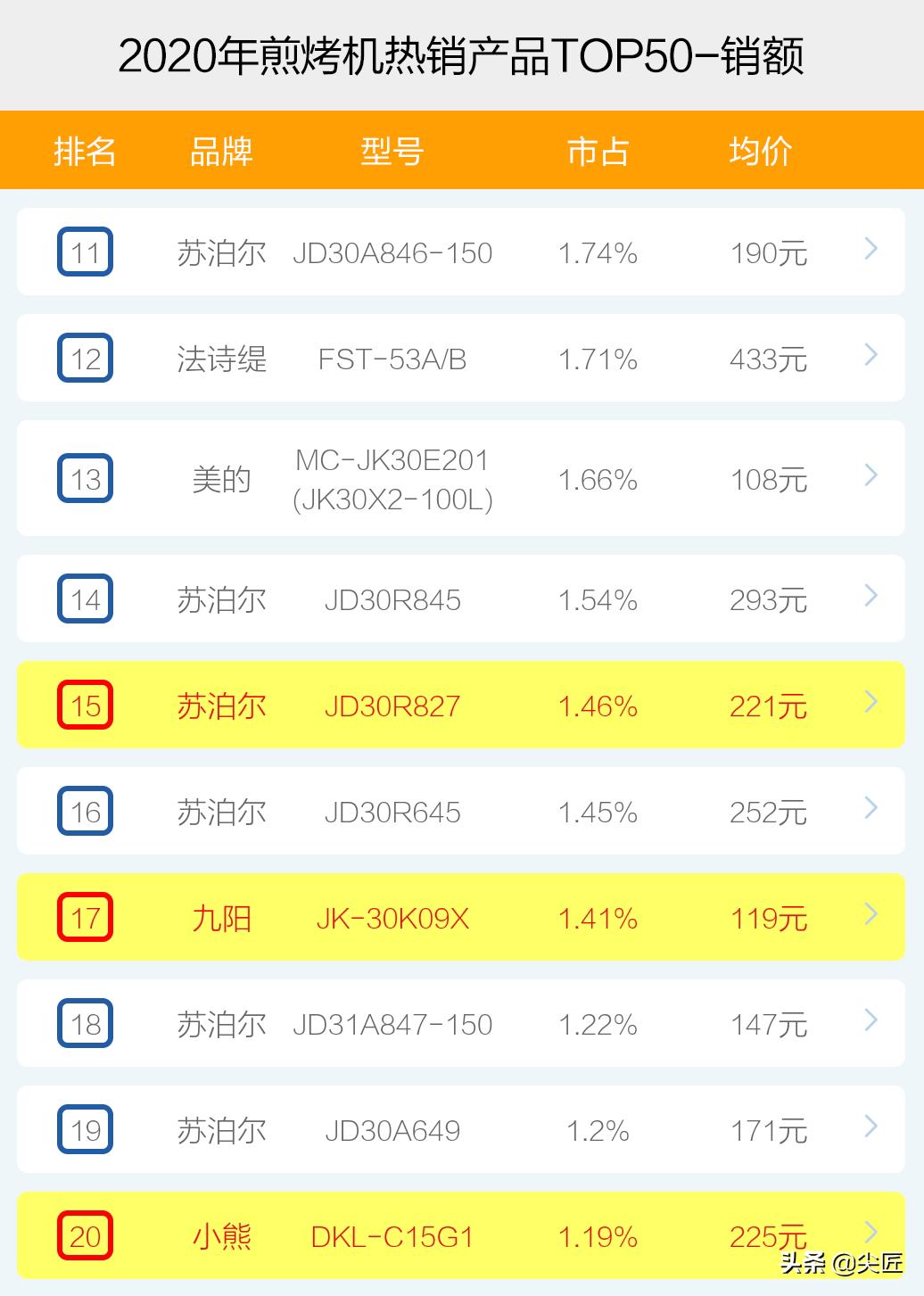Screen dimensions: 924x1296
Task: Select the 排名 column header
Action: (x=85, y=151)
